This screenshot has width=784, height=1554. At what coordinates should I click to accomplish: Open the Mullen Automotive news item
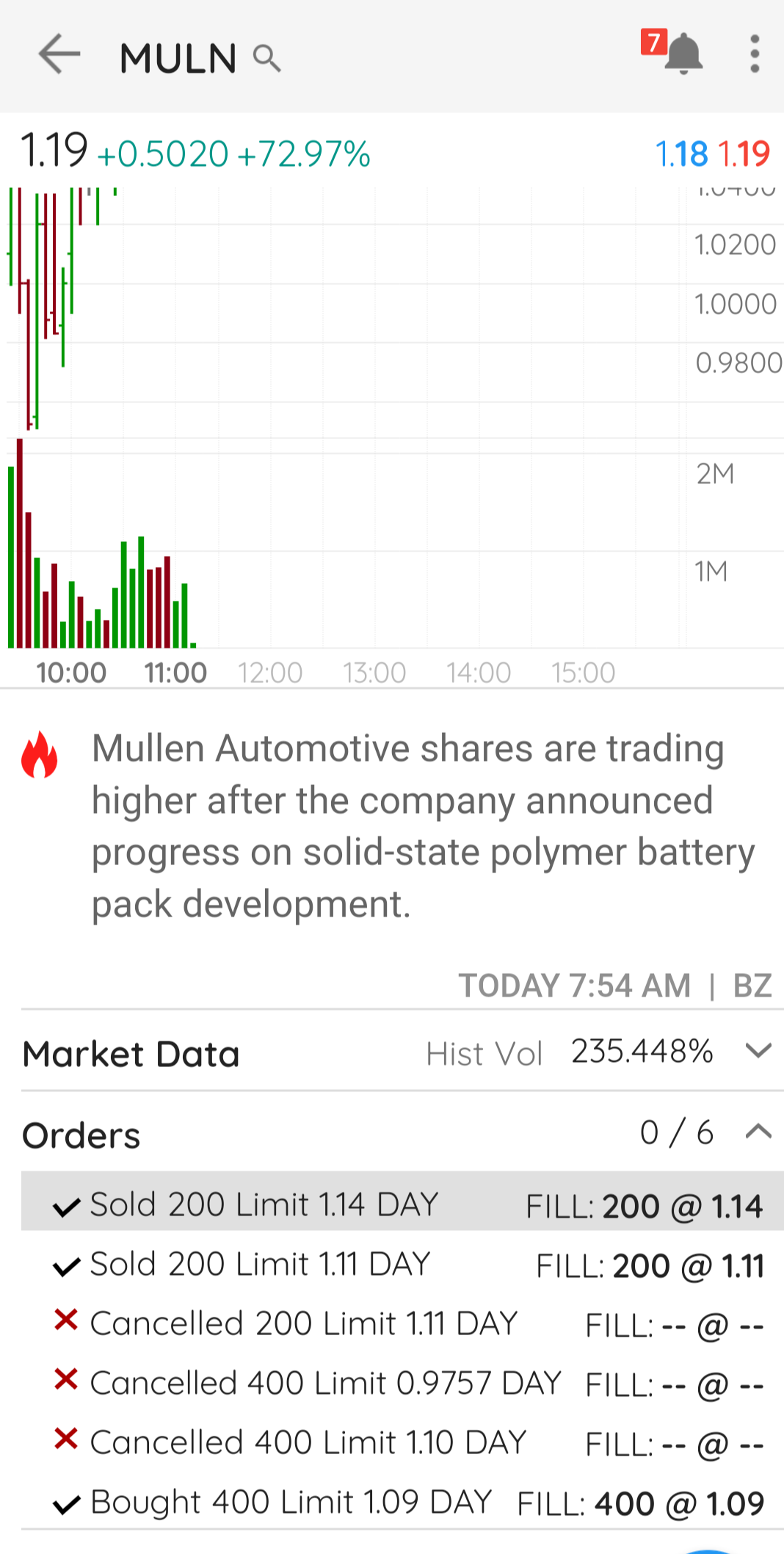pyautogui.click(x=422, y=826)
